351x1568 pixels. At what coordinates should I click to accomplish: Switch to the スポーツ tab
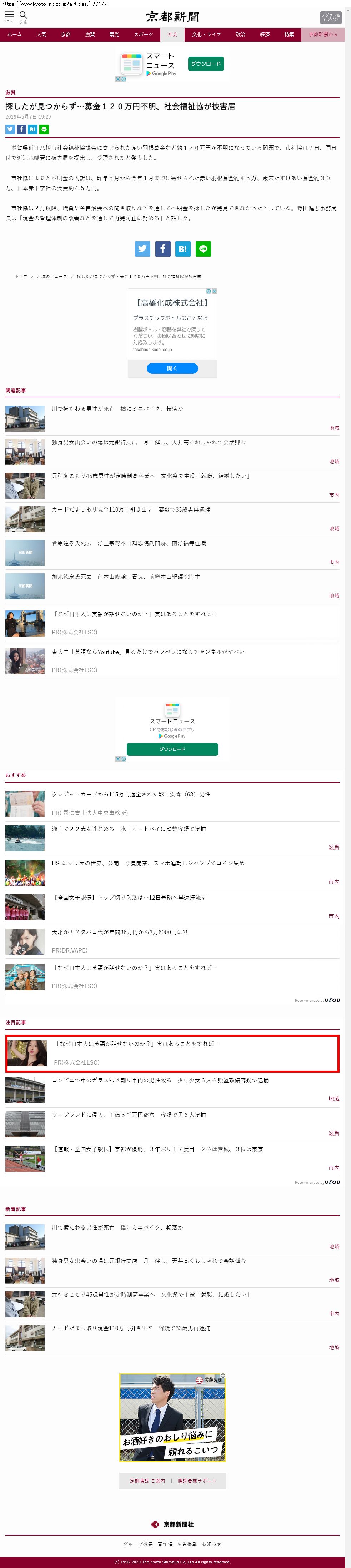pyautogui.click(x=144, y=35)
